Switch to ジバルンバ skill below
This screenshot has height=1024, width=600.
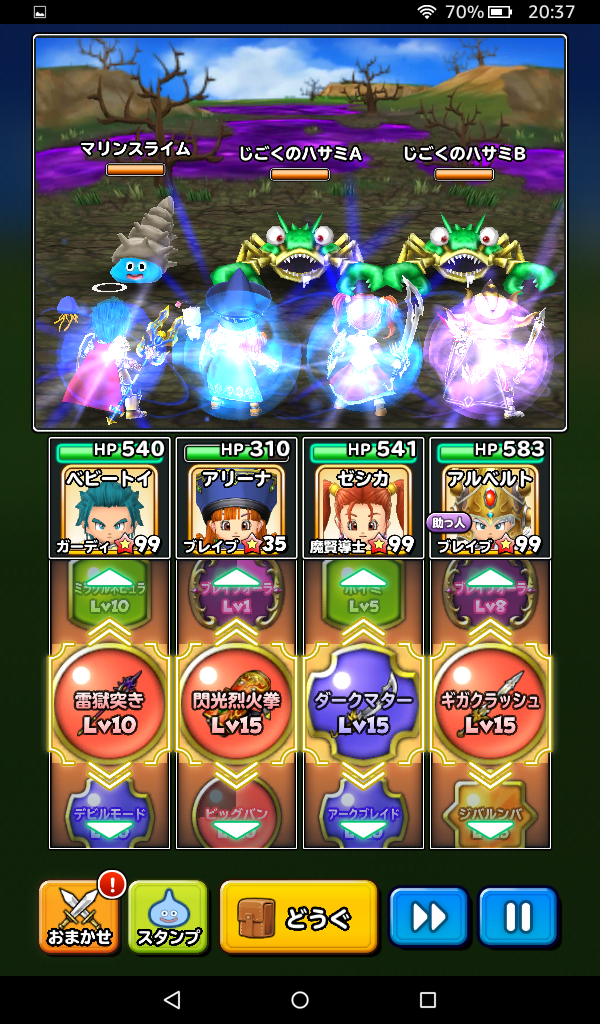pos(490,815)
